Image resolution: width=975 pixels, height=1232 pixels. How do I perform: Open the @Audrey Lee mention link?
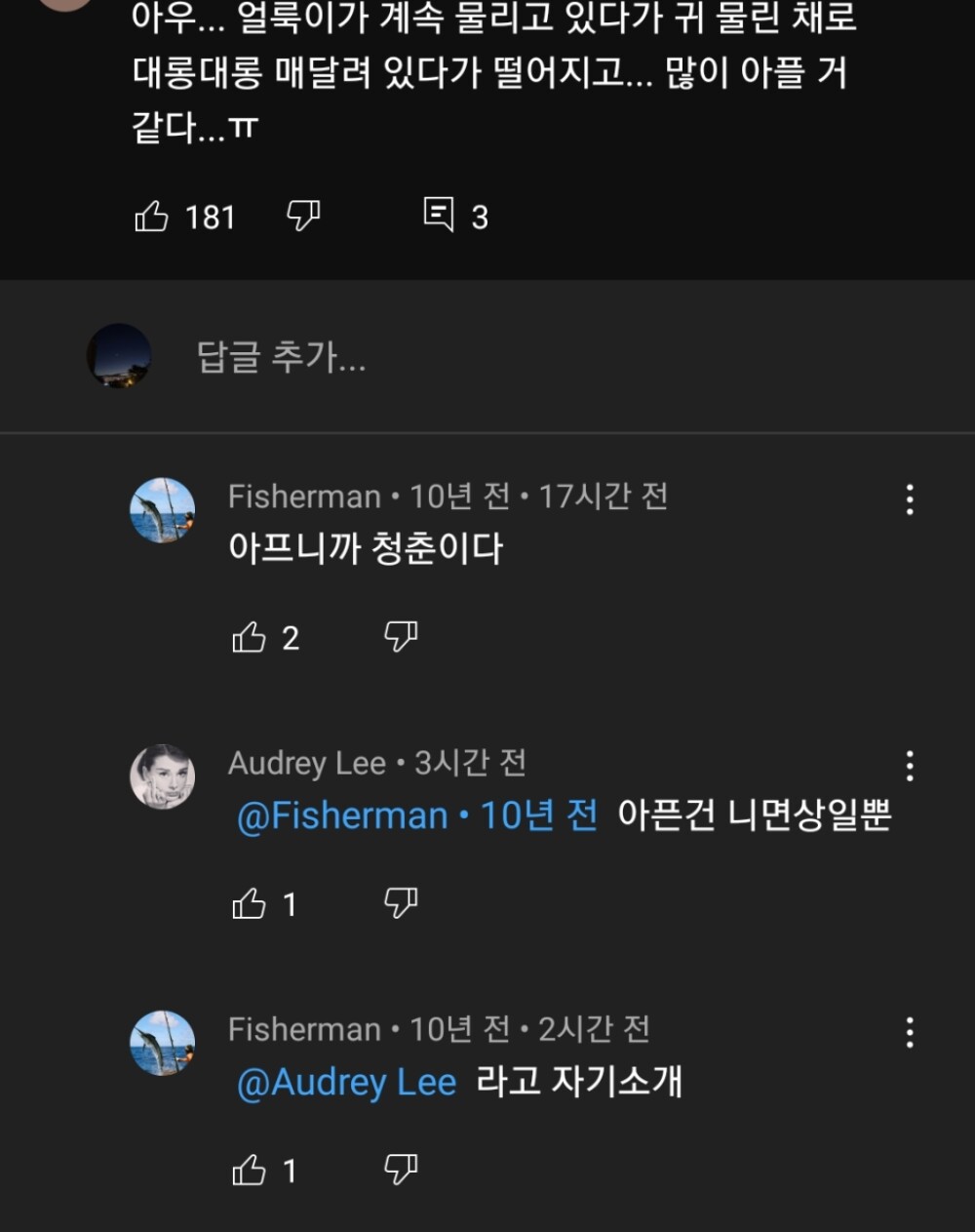click(346, 1082)
